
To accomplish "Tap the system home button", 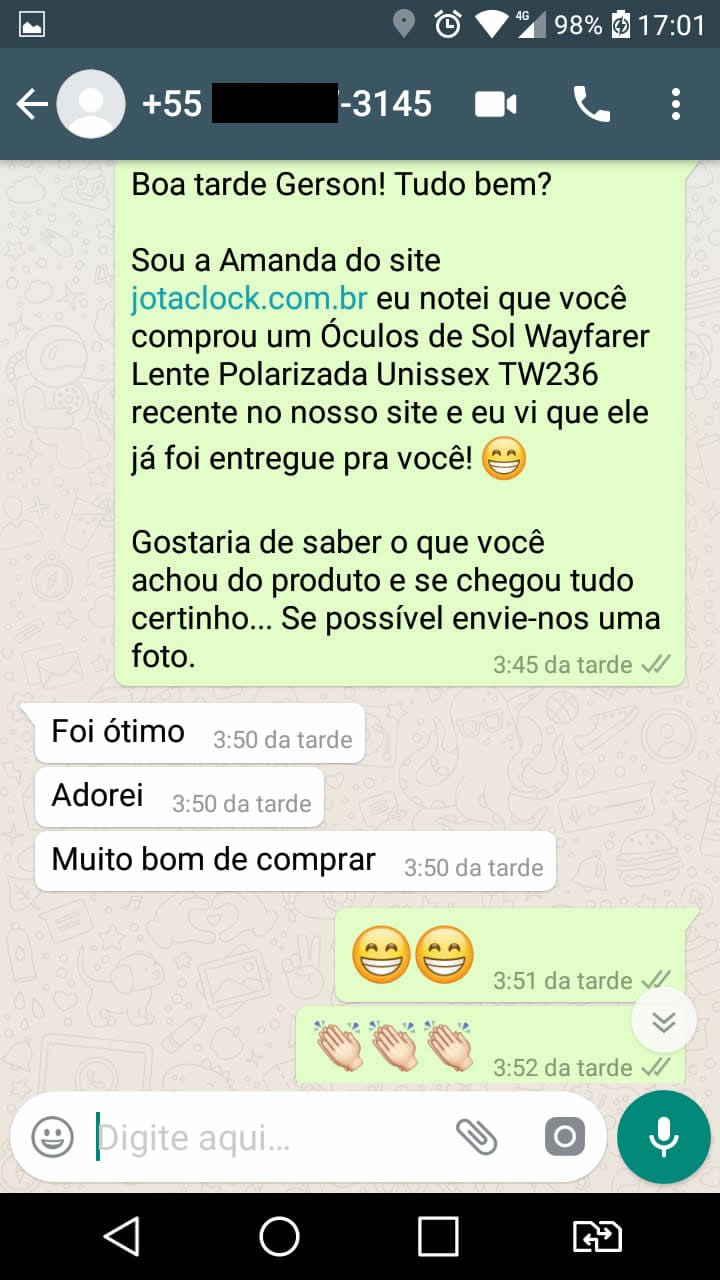I will pos(279,1237).
